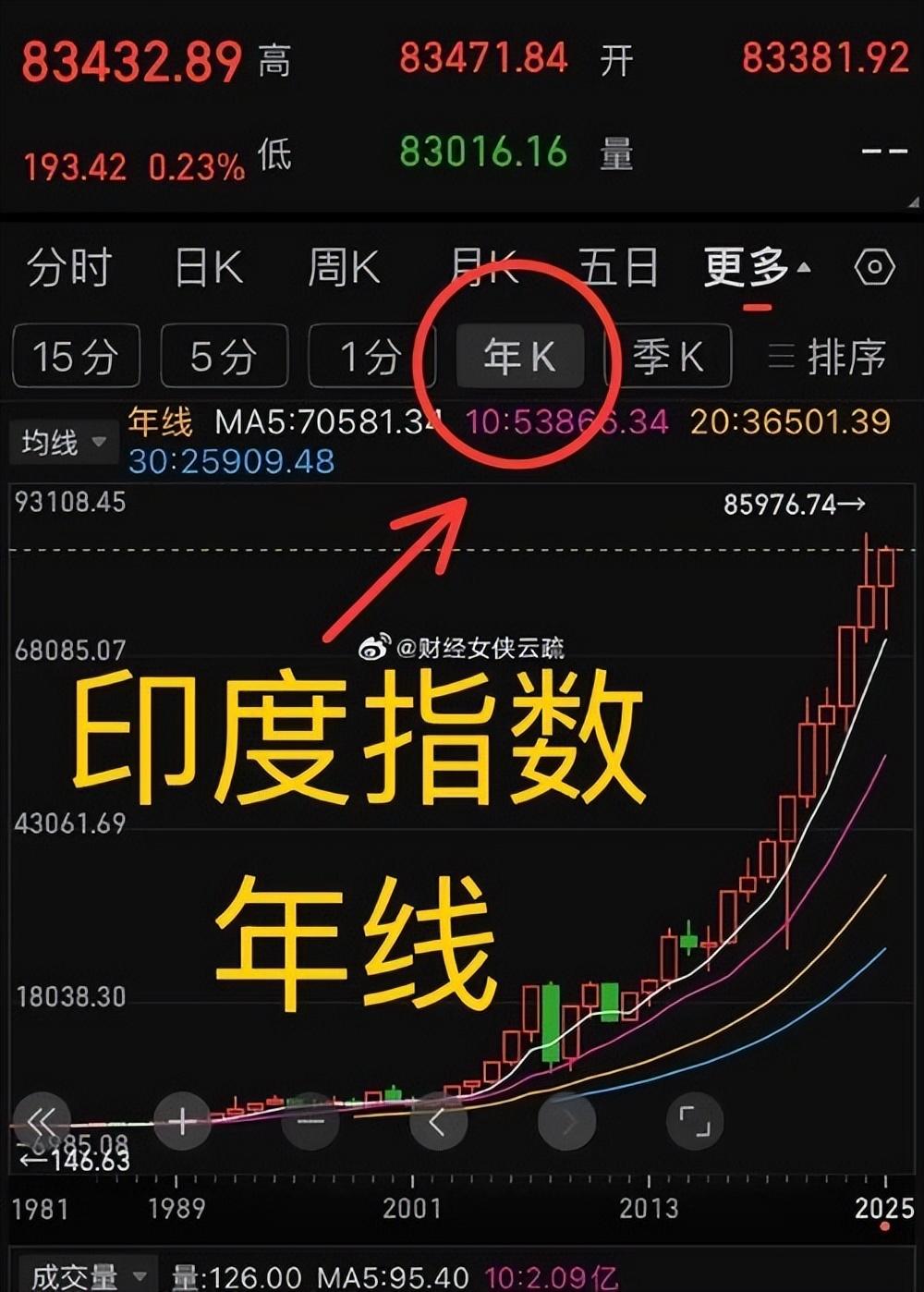The width and height of the screenshot is (924, 1292).
Task: Select the 季K quarterly chart
Action: click(667, 356)
